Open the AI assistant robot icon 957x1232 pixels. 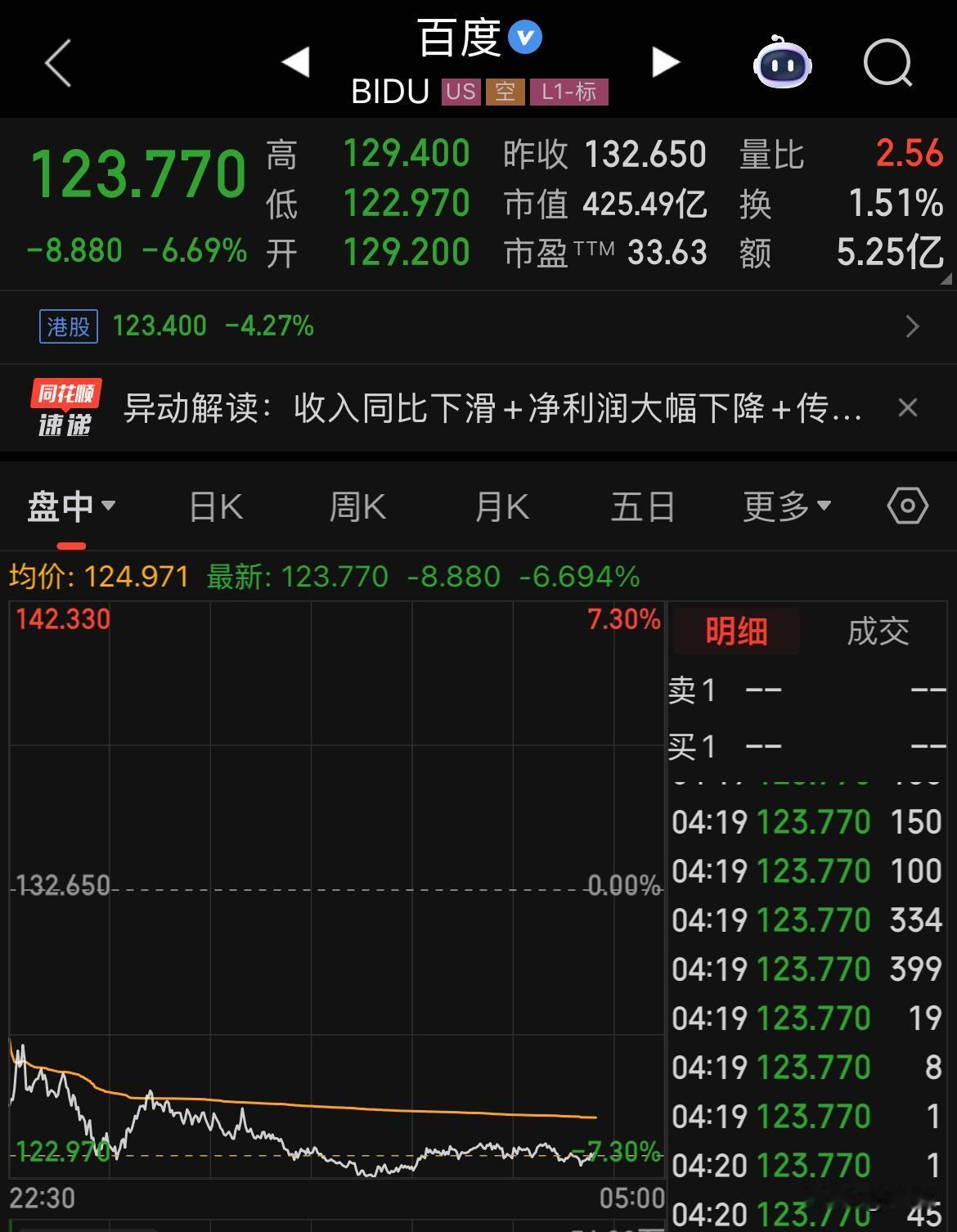pyautogui.click(x=783, y=62)
